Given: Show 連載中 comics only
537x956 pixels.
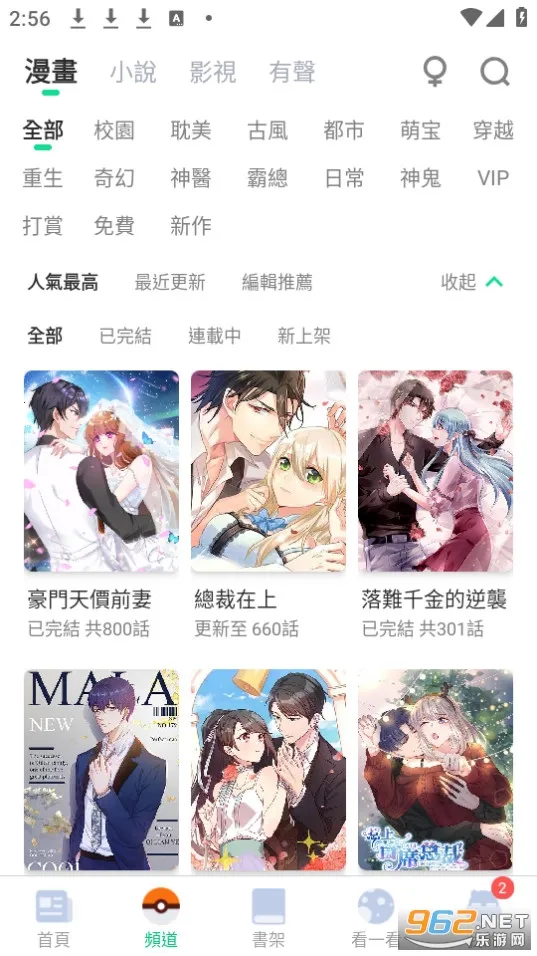Looking at the screenshot, I should coord(214,336).
